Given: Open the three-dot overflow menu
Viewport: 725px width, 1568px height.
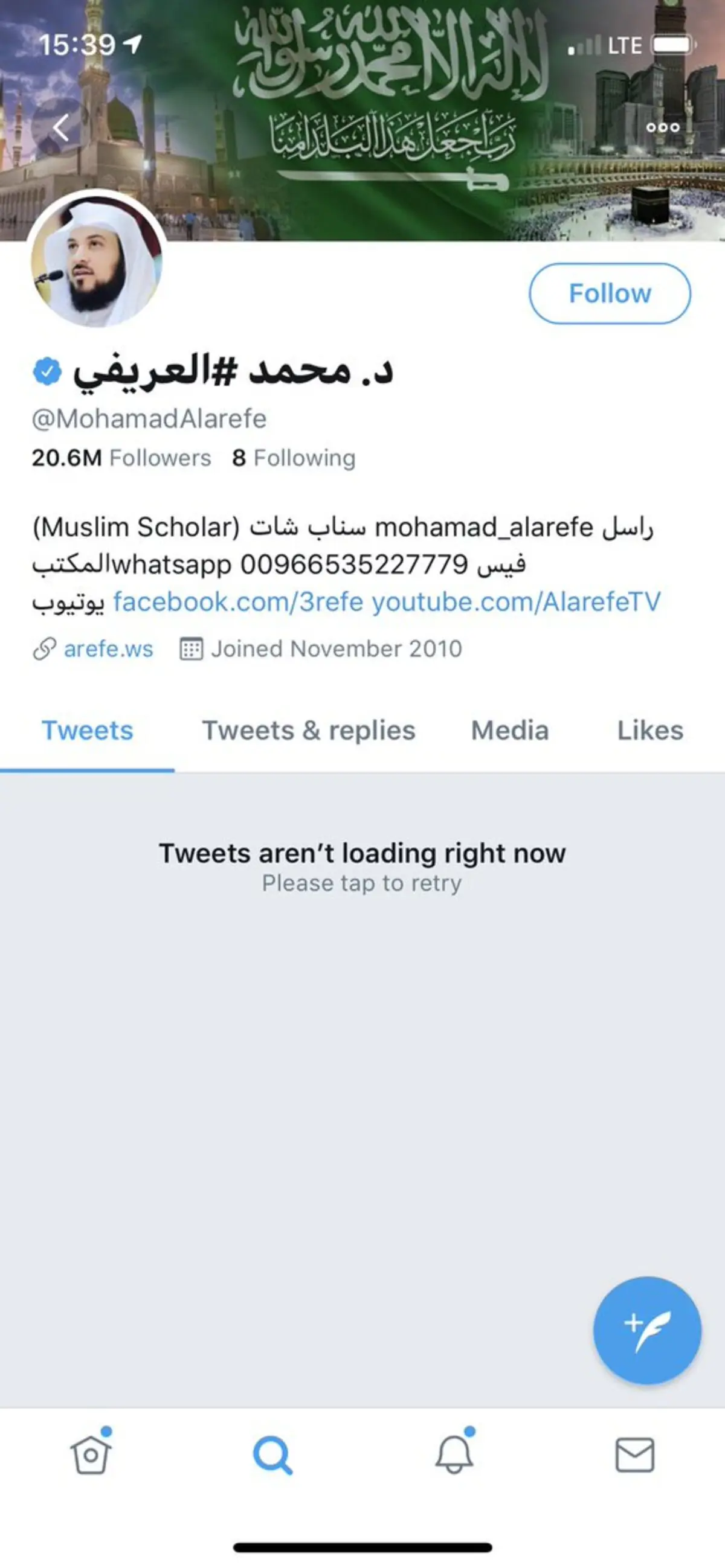Looking at the screenshot, I should [662, 127].
